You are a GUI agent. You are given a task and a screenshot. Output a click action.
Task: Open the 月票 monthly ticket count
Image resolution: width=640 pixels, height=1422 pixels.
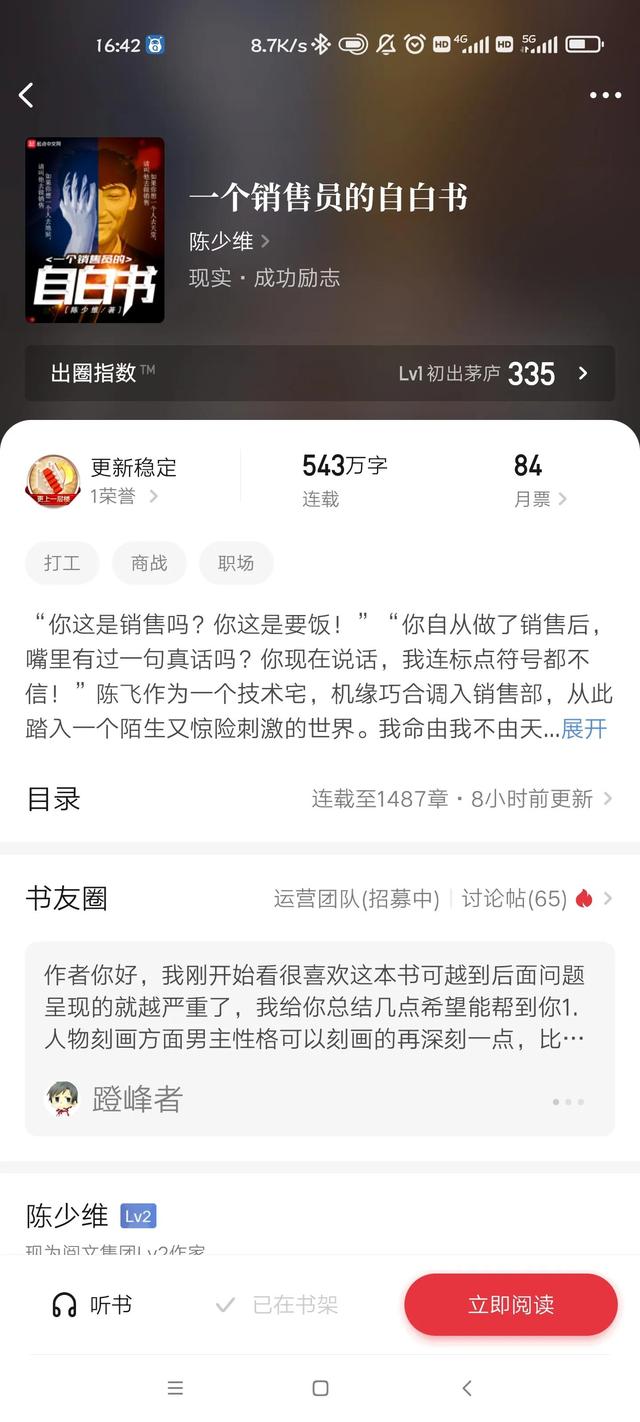coord(539,480)
